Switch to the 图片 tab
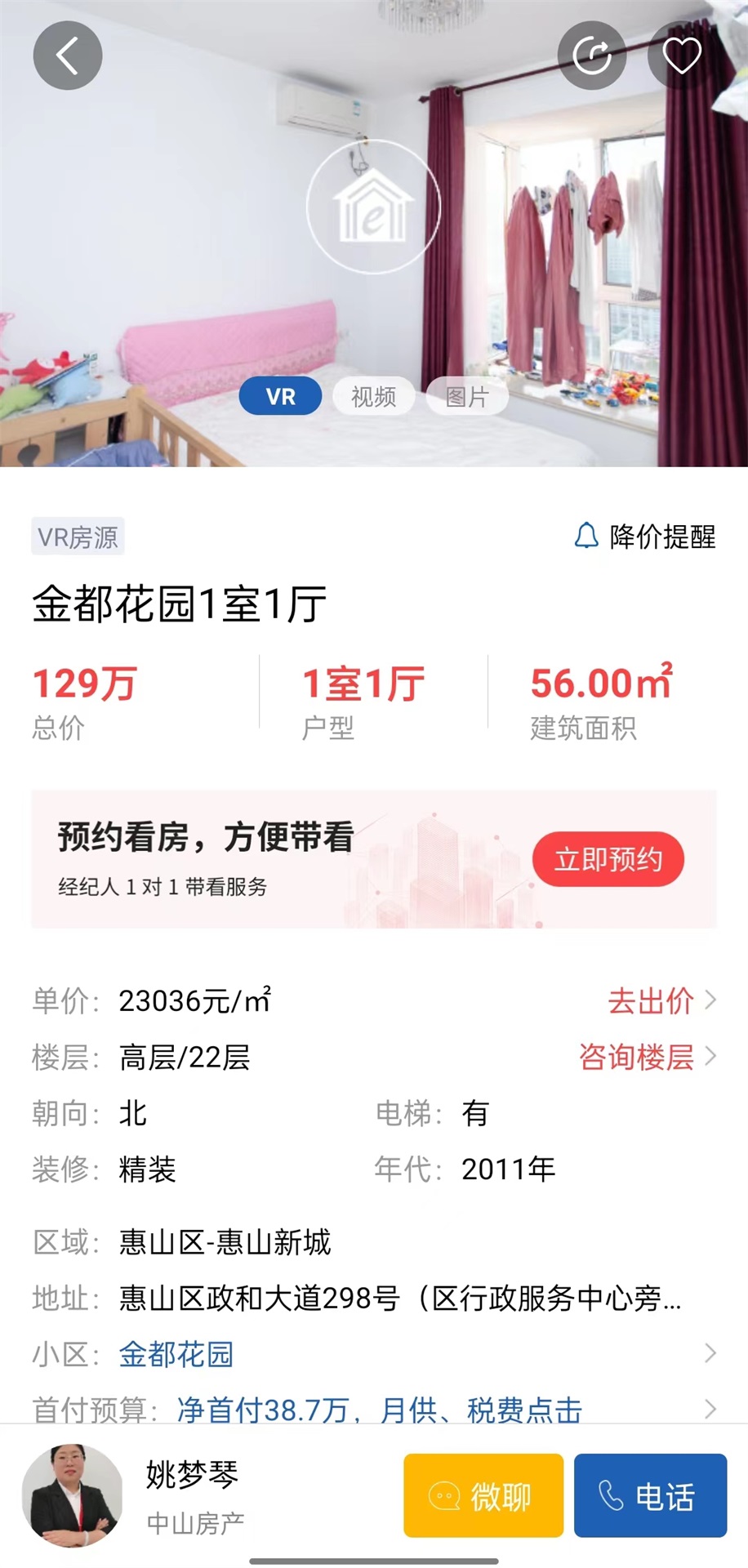The width and height of the screenshot is (748, 1568). pyautogui.click(x=467, y=397)
